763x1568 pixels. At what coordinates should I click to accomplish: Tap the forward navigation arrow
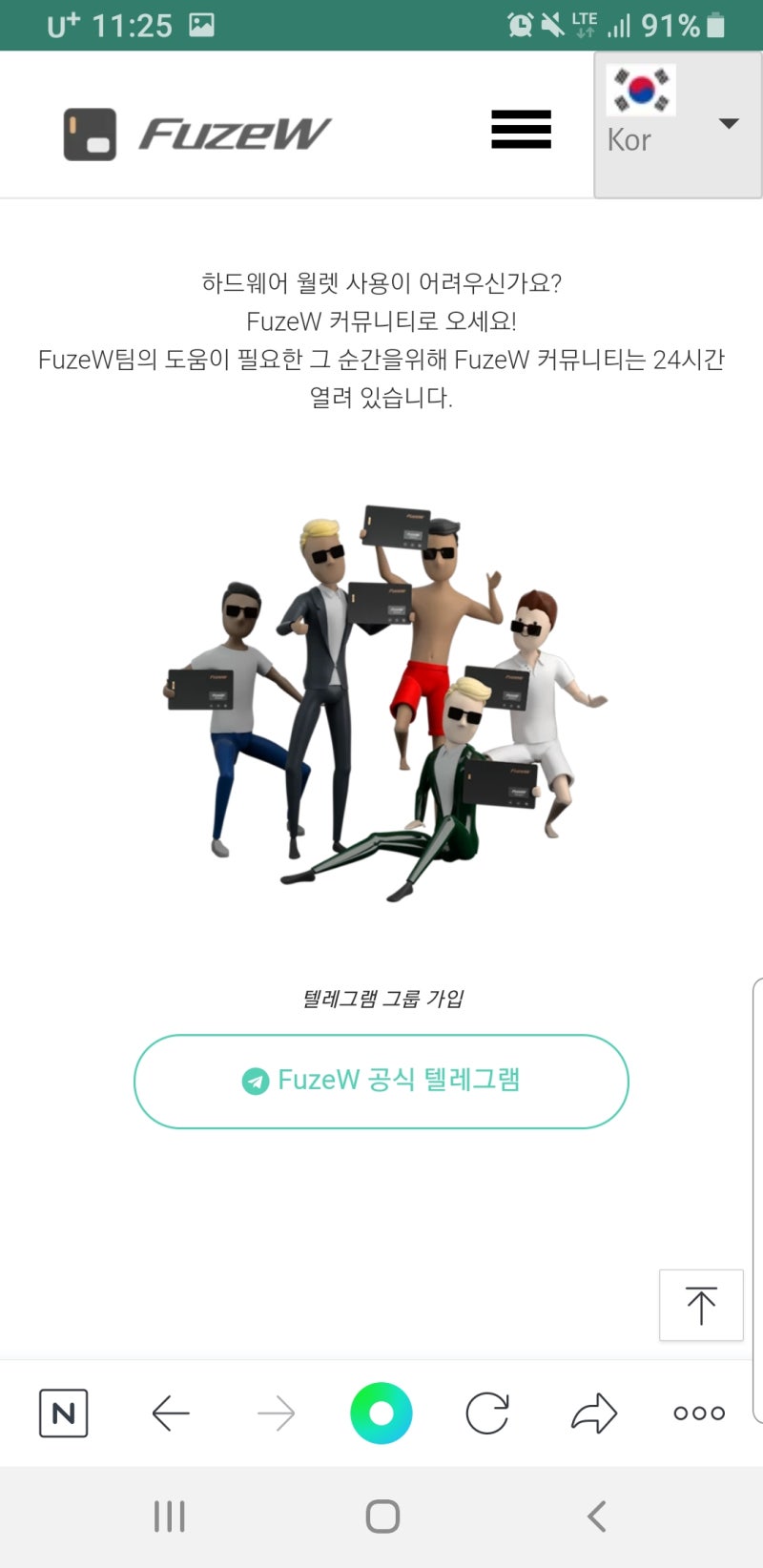tap(275, 1413)
